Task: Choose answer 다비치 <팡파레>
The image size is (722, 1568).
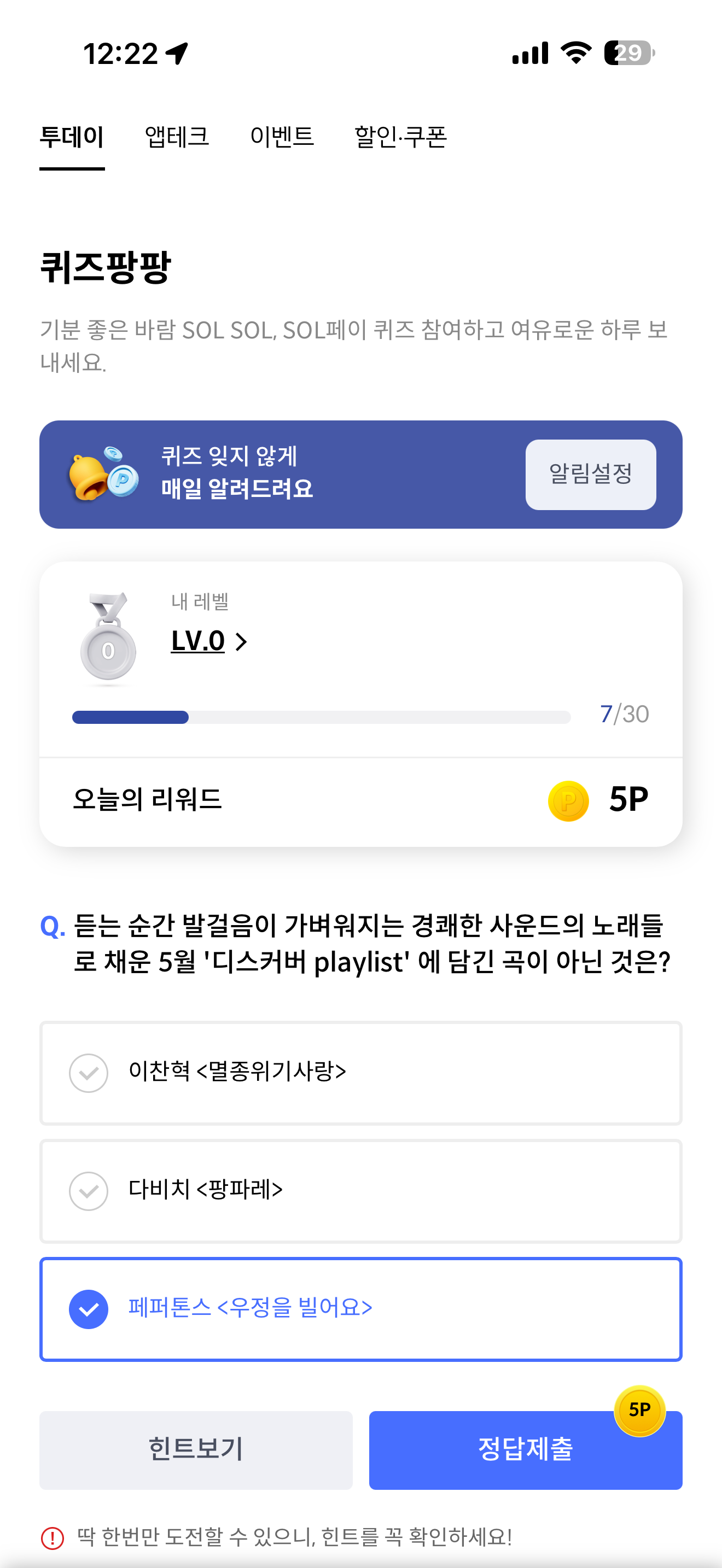Action: click(361, 1191)
